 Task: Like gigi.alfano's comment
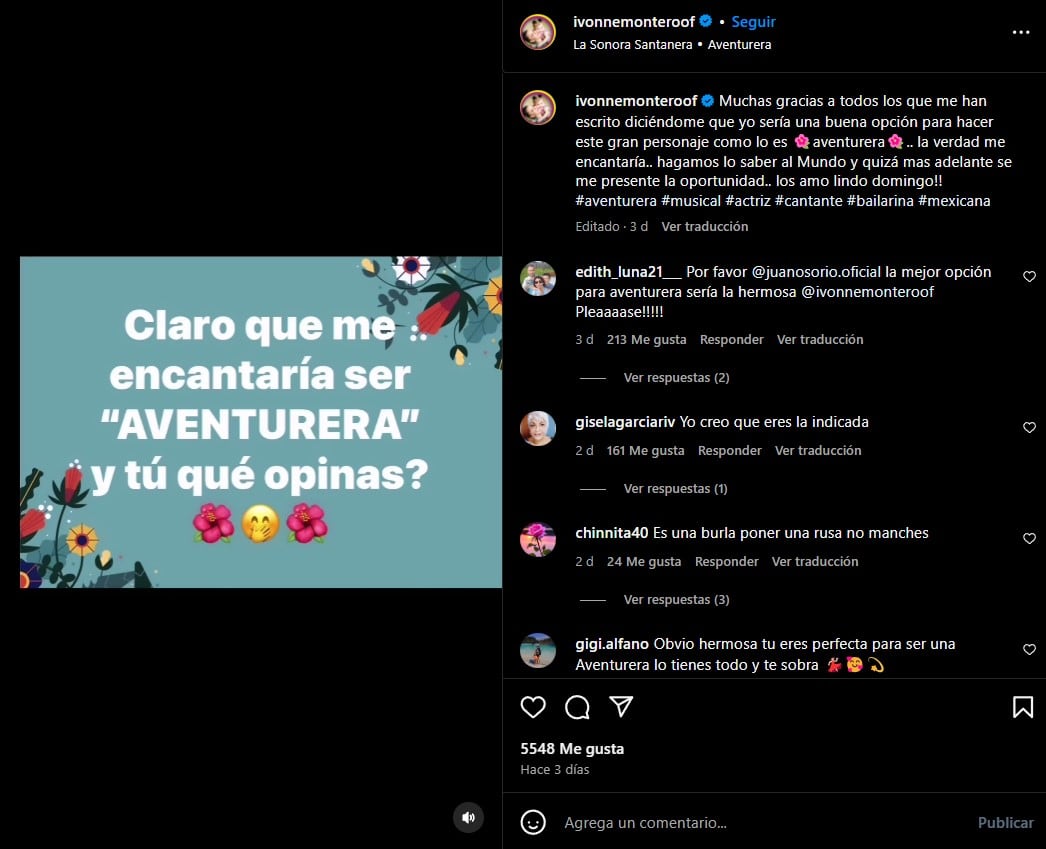coord(1029,650)
